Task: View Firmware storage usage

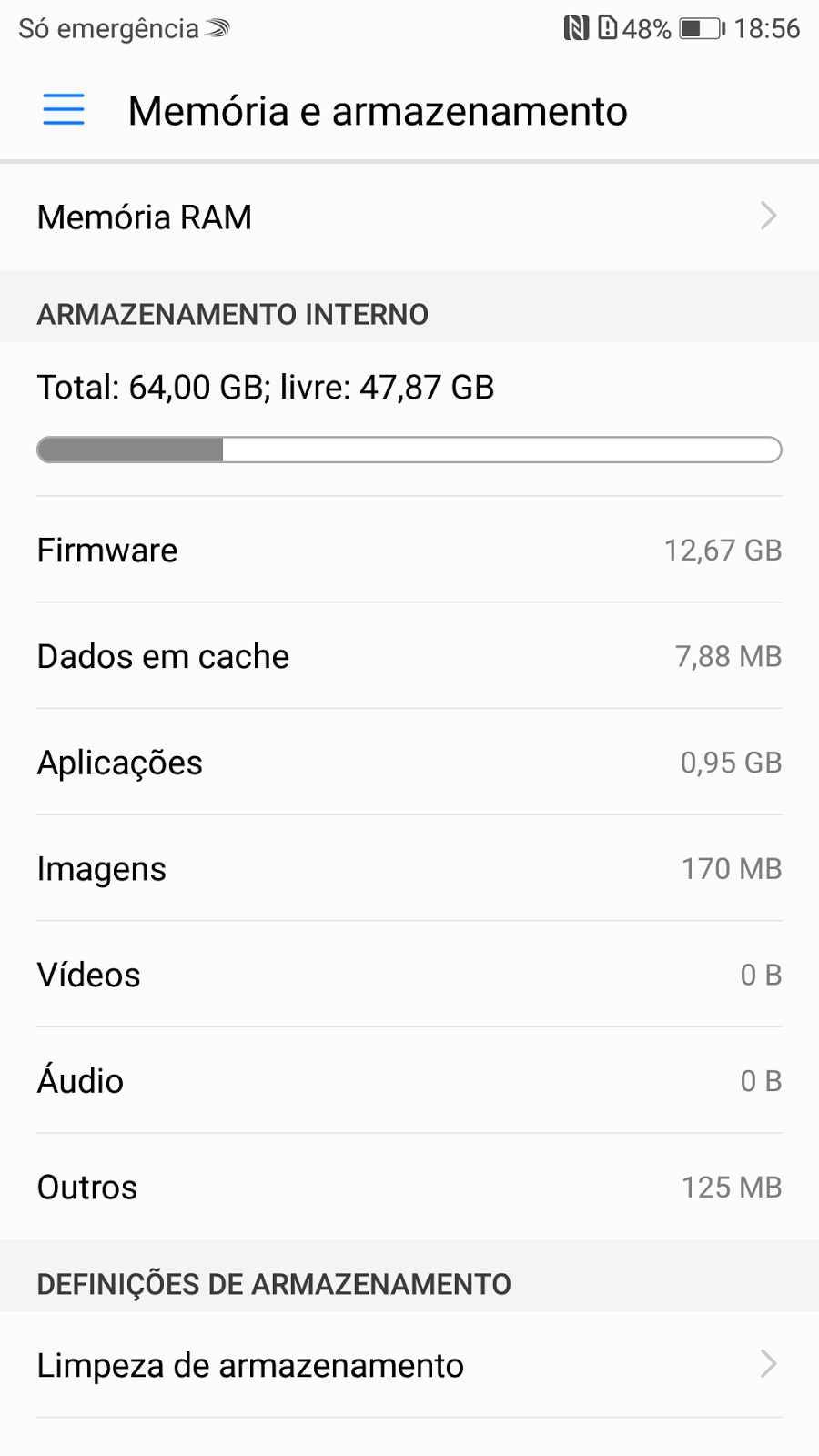Action: pyautogui.click(x=409, y=551)
